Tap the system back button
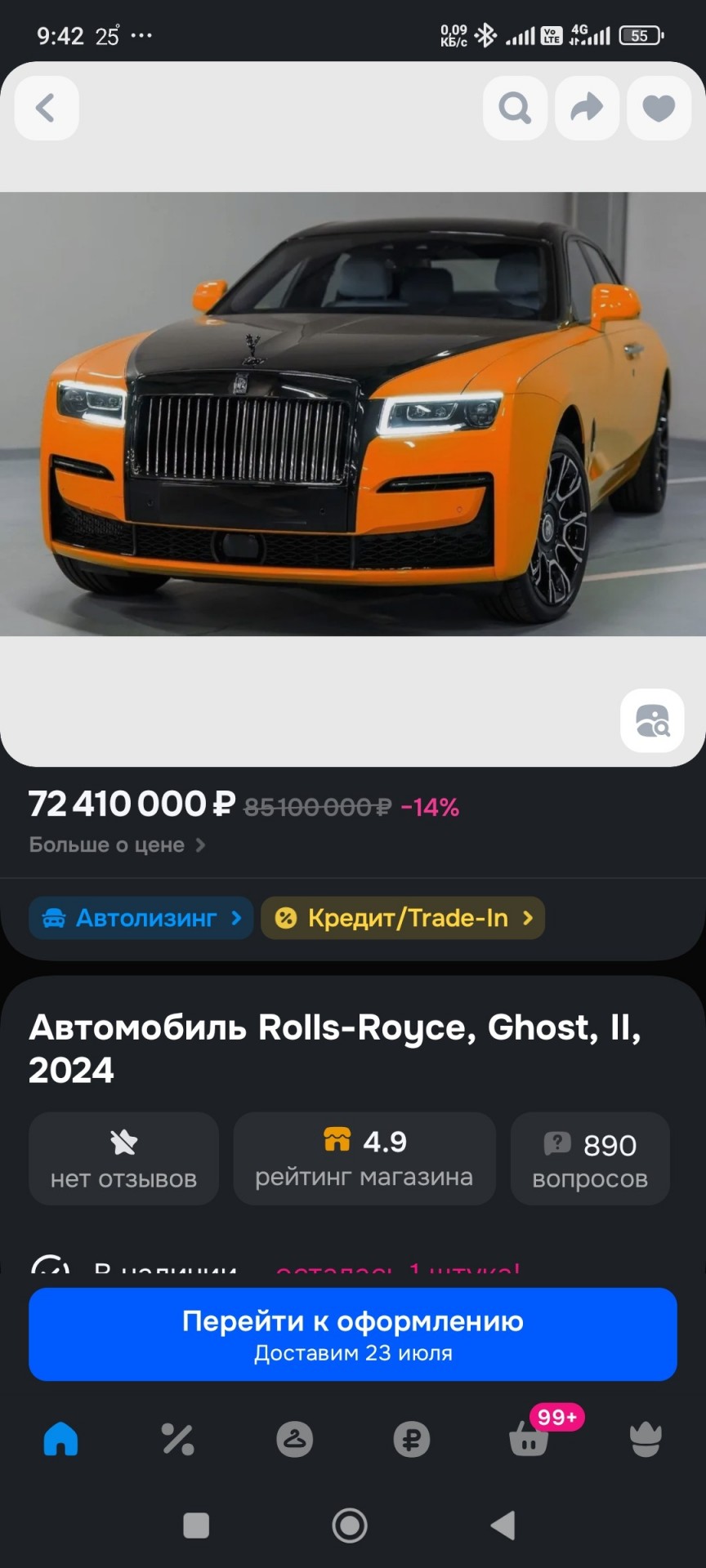This screenshot has height=1568, width=706. pyautogui.click(x=503, y=1525)
